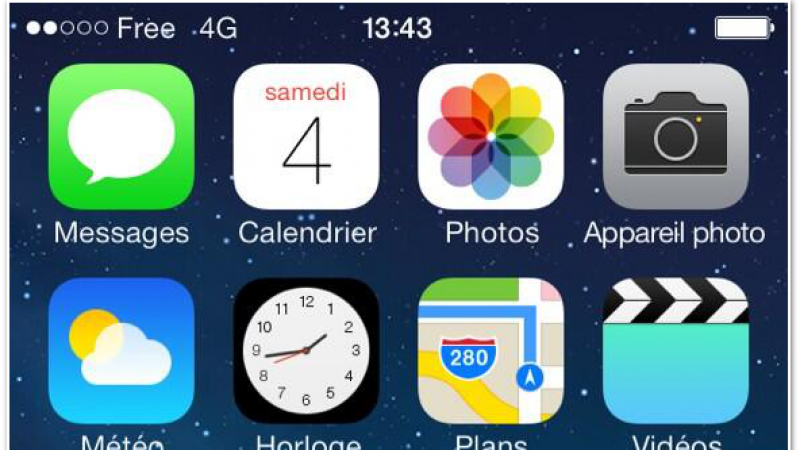Open the Météo weather app
Screen dimensions: 800x450
tap(121, 350)
